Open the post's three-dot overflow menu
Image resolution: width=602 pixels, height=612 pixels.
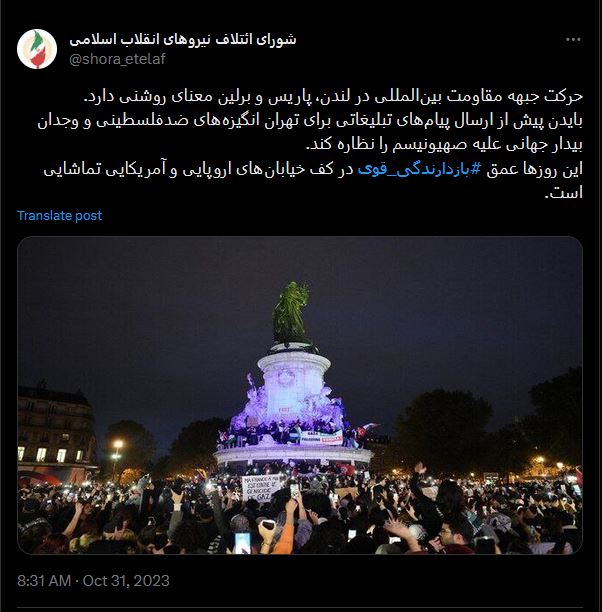[573, 40]
